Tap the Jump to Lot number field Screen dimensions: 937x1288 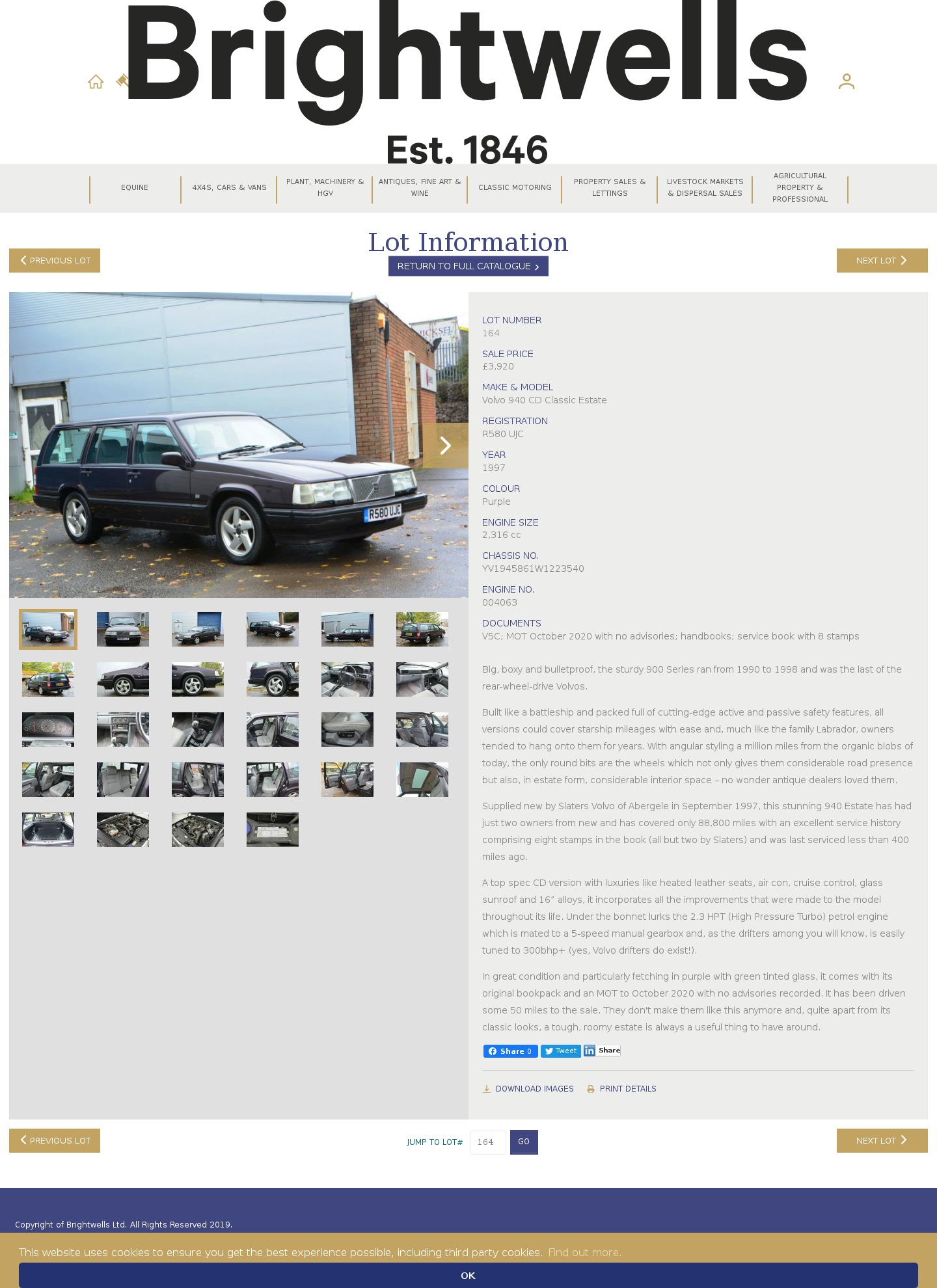coord(487,1142)
